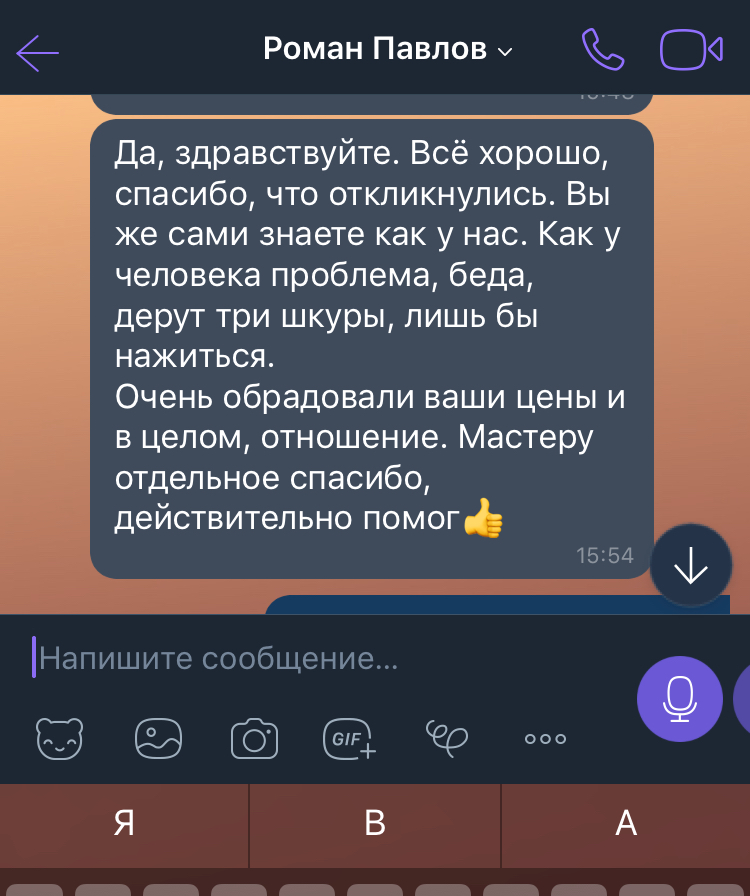Viewport: 750px width, 896px height.
Task: Start a video call with Роман Павлов
Action: pyautogui.click(x=691, y=50)
